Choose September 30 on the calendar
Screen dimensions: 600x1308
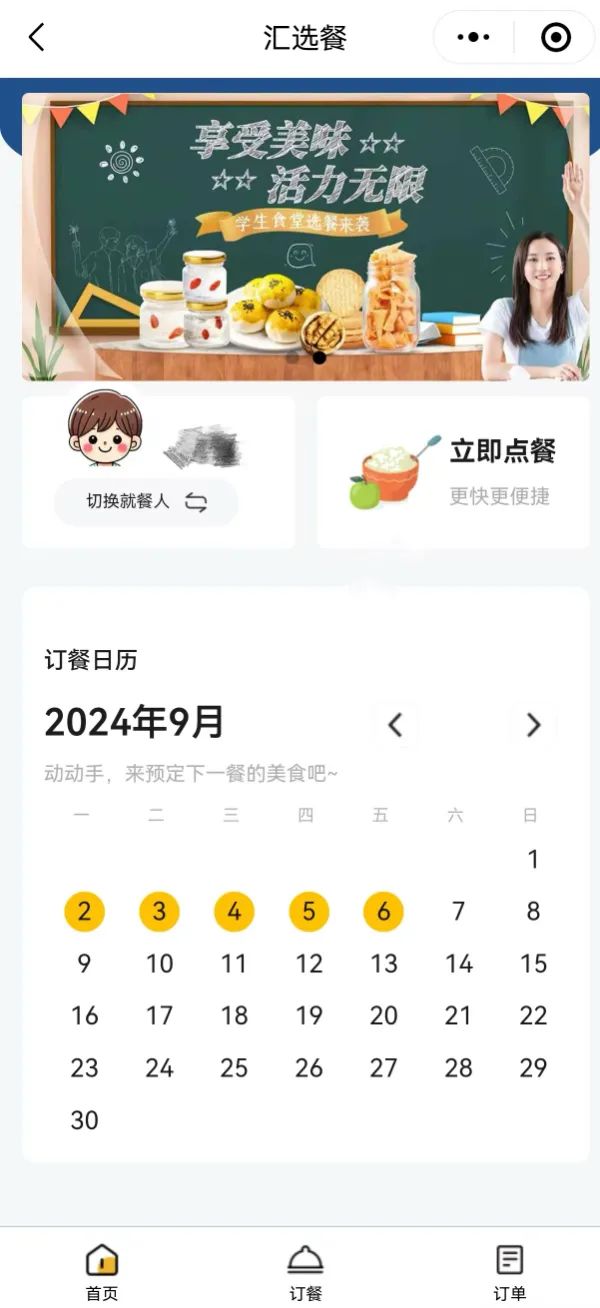tap(84, 1120)
